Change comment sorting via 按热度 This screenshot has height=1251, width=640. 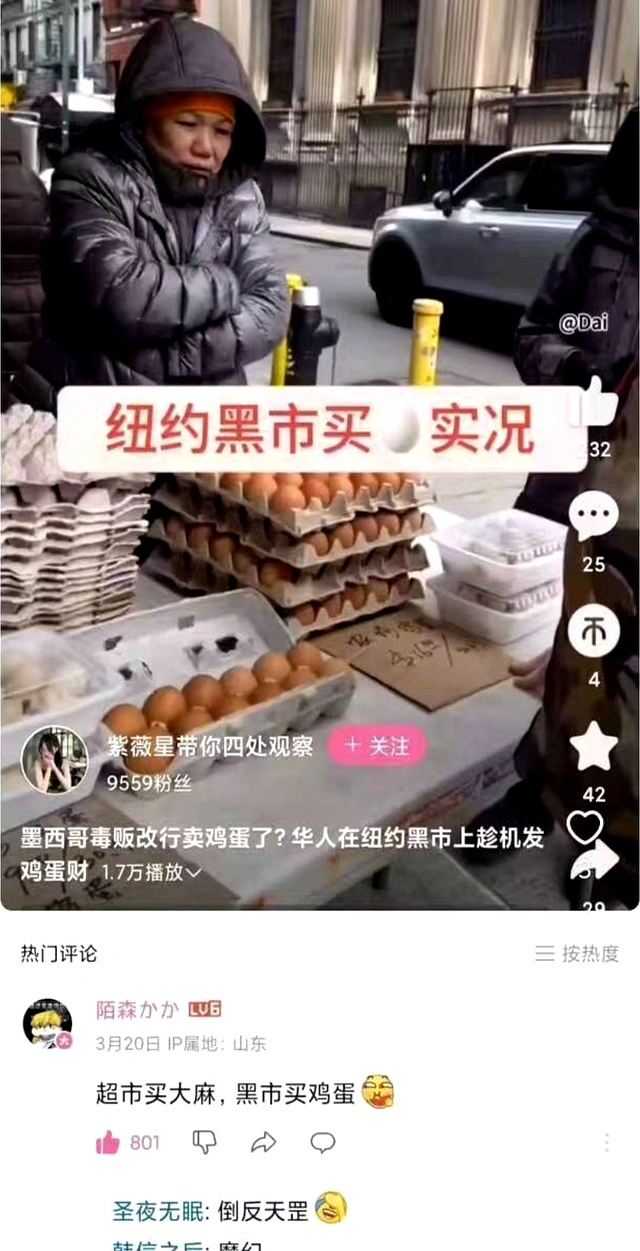pyautogui.click(x=577, y=953)
